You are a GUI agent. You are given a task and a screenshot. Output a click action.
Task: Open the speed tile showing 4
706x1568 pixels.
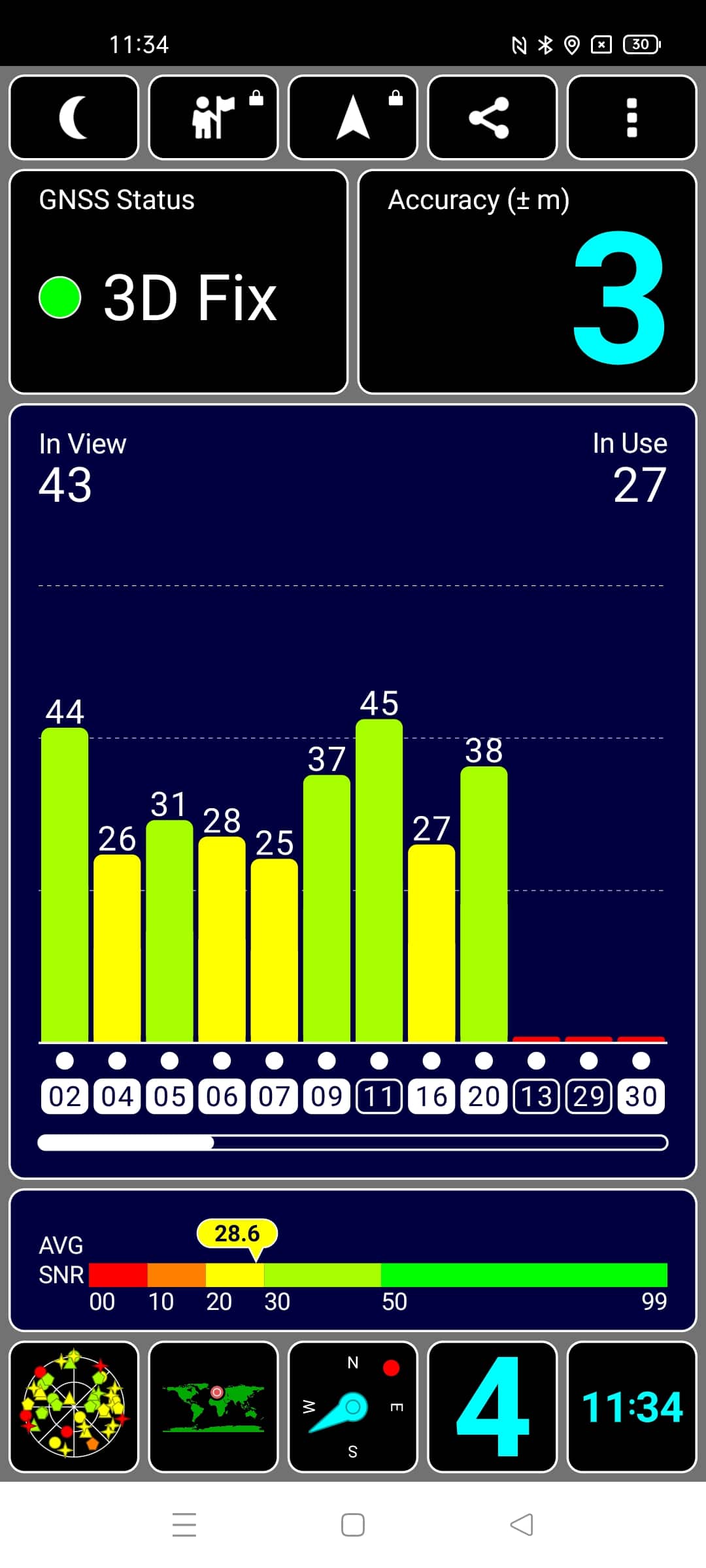492,1407
